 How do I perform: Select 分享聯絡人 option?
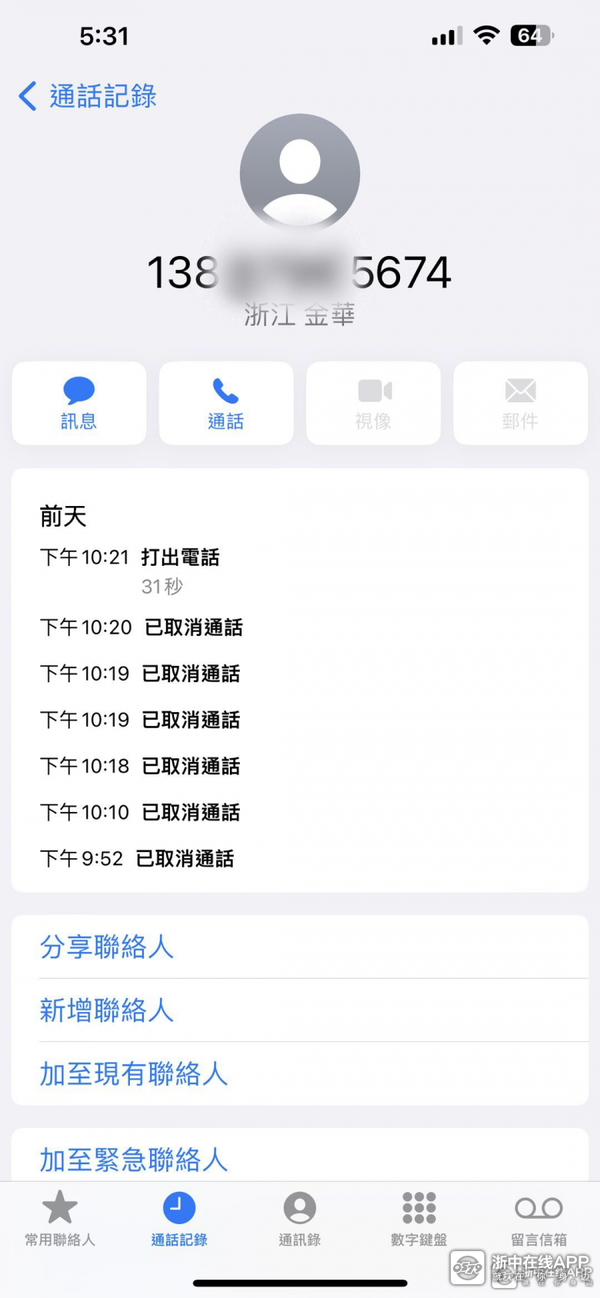300,947
